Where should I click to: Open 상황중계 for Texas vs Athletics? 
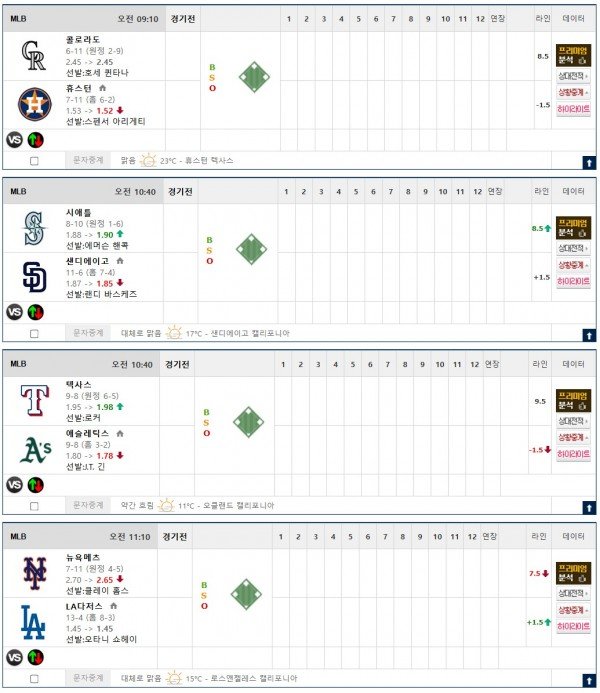click(573, 438)
